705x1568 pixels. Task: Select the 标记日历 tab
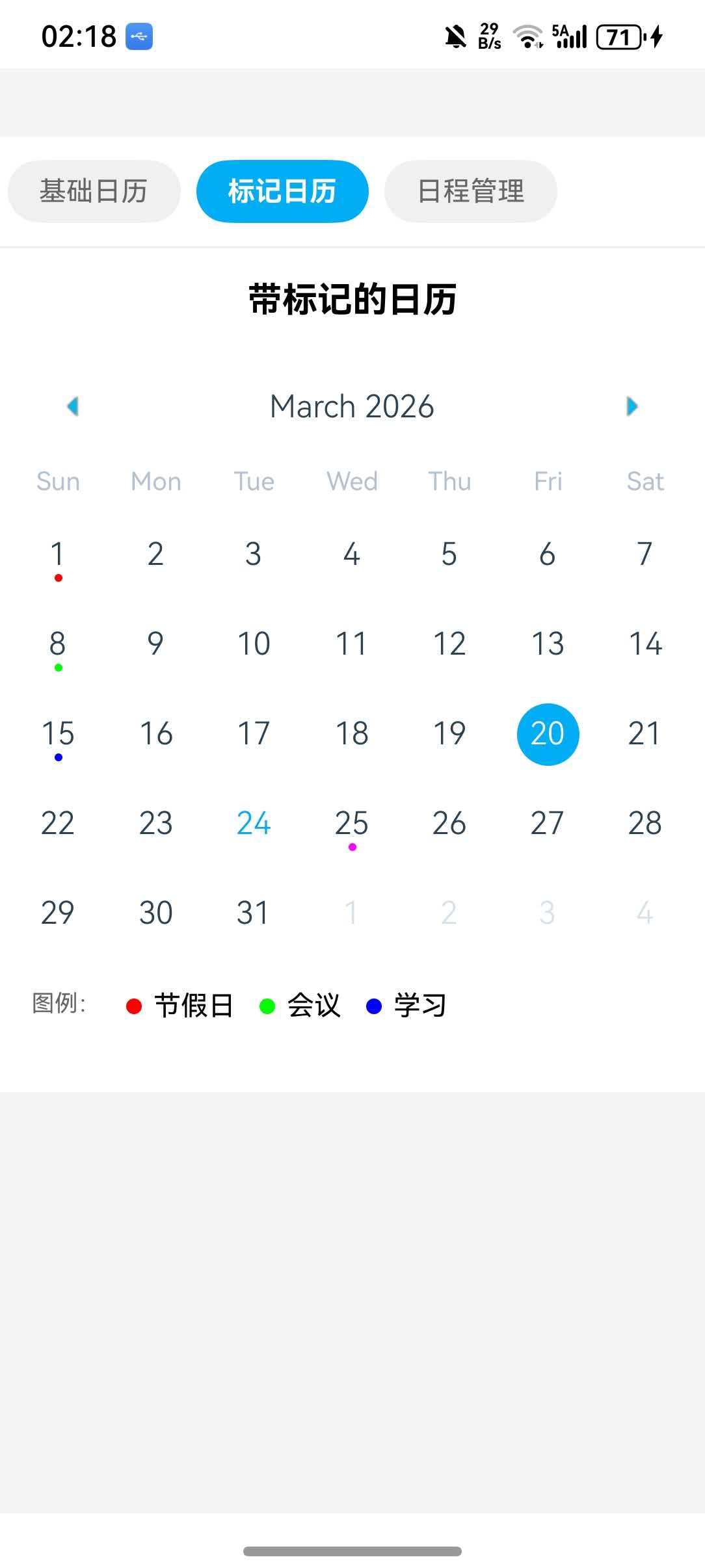click(282, 190)
